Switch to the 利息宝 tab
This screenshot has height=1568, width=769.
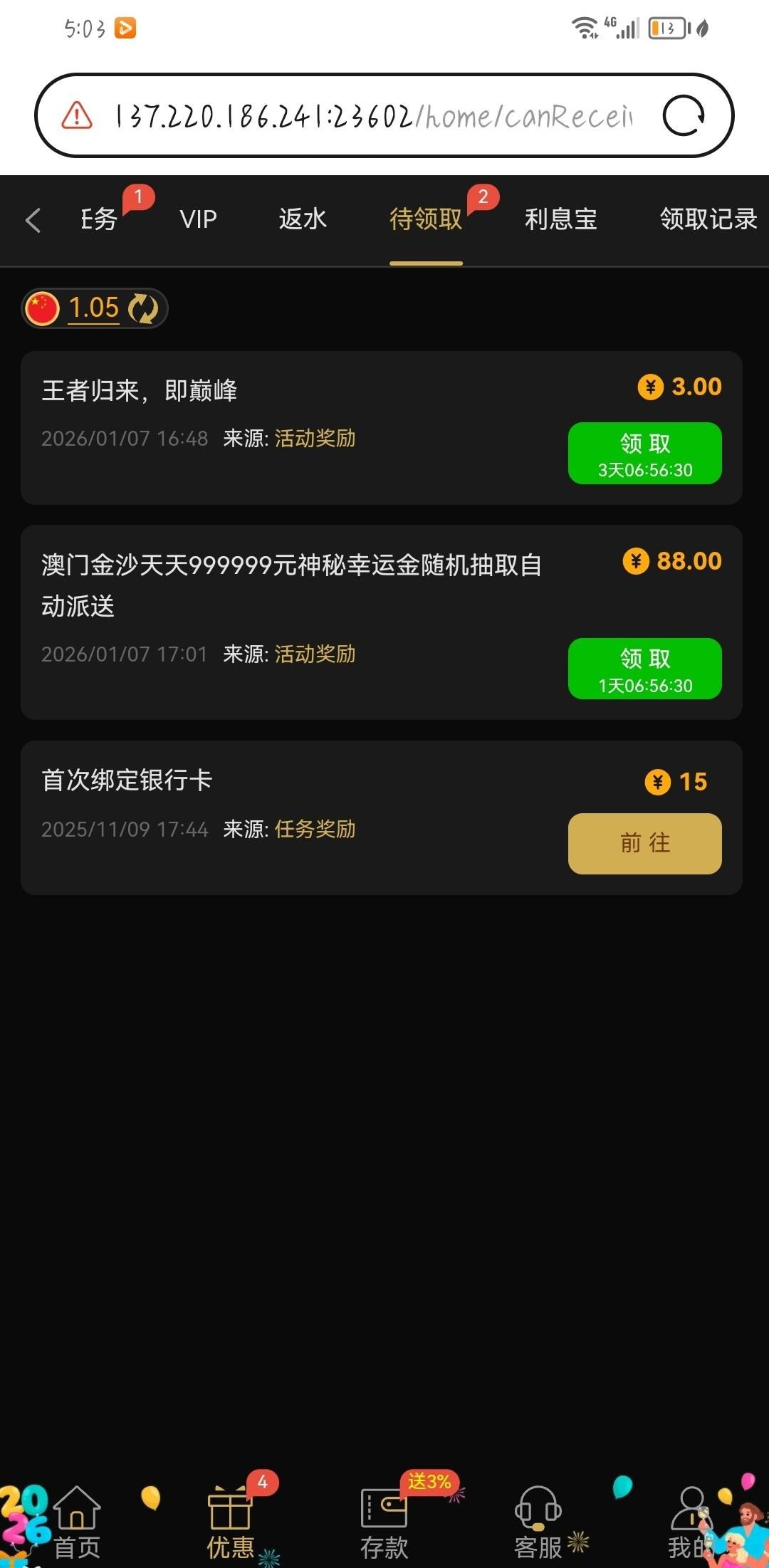point(560,219)
